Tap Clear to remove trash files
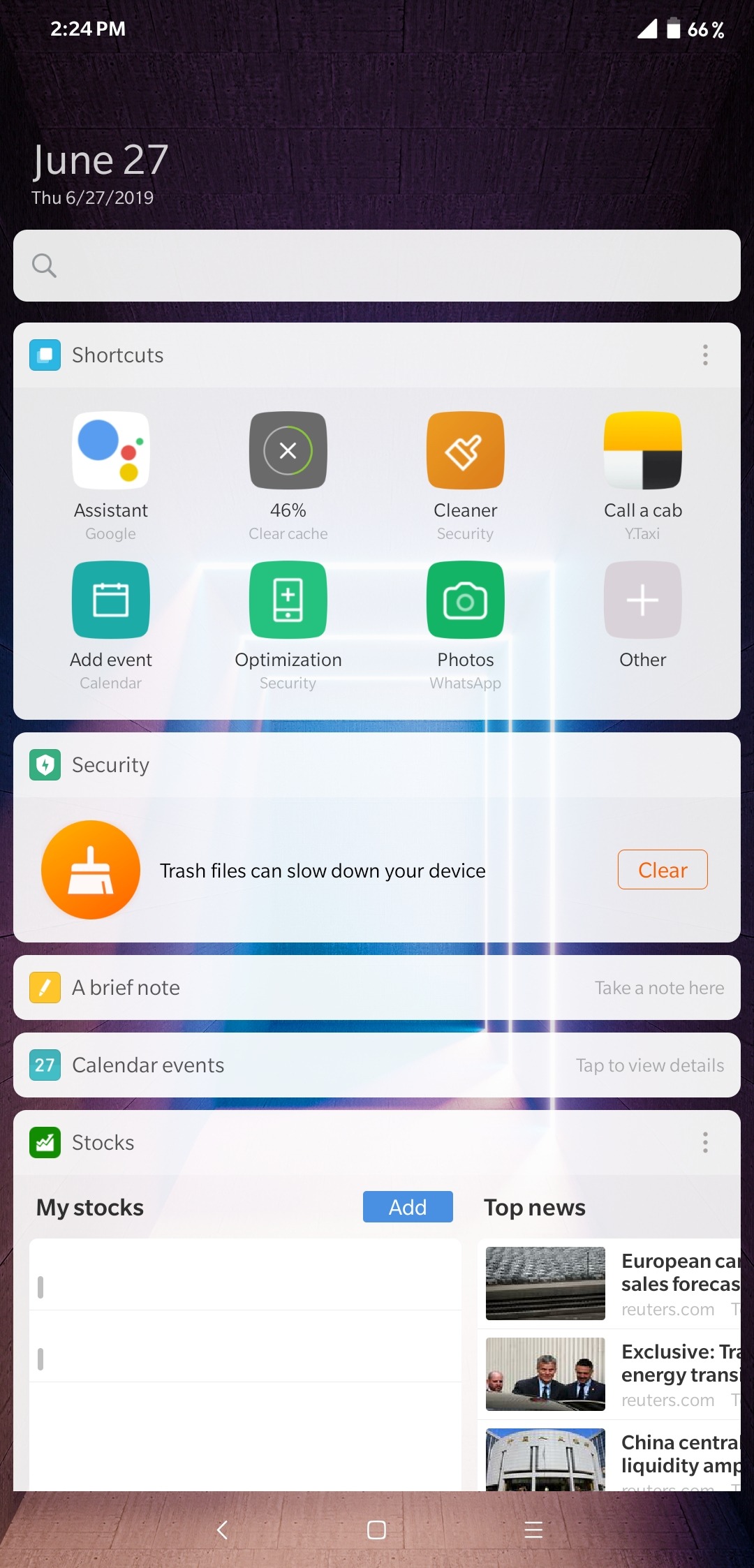This screenshot has width=754, height=1568. point(662,870)
